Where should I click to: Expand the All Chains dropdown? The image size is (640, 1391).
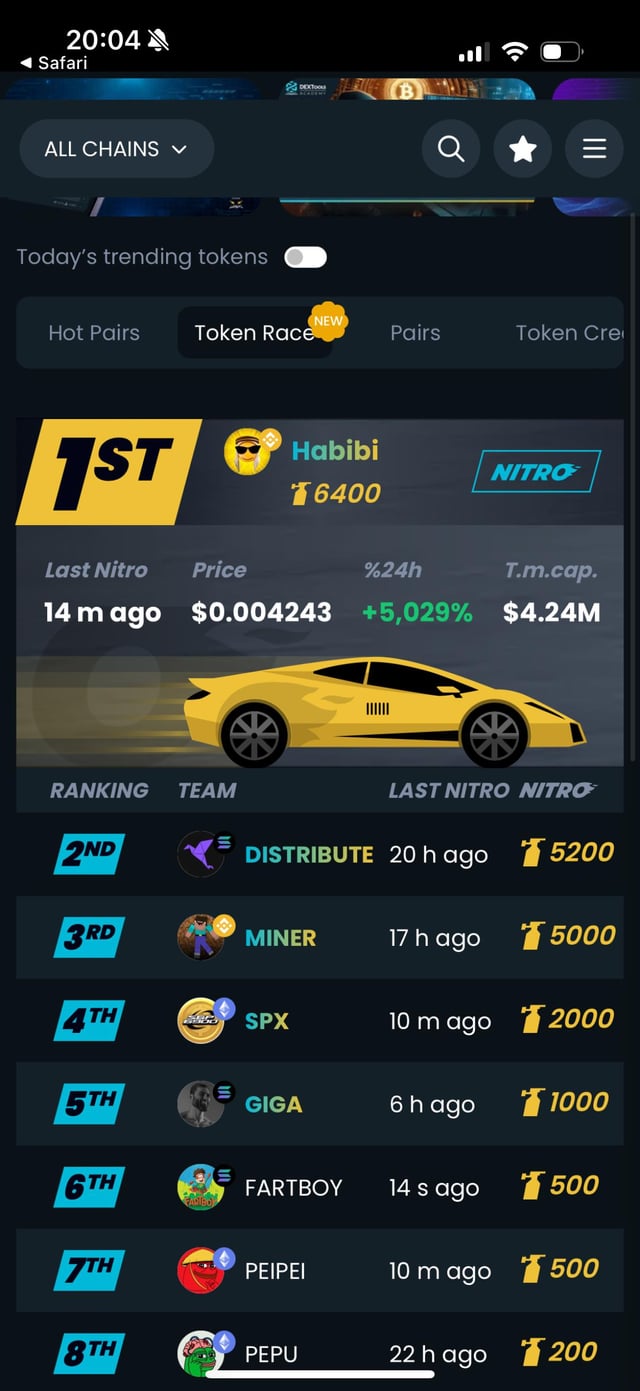pos(116,149)
